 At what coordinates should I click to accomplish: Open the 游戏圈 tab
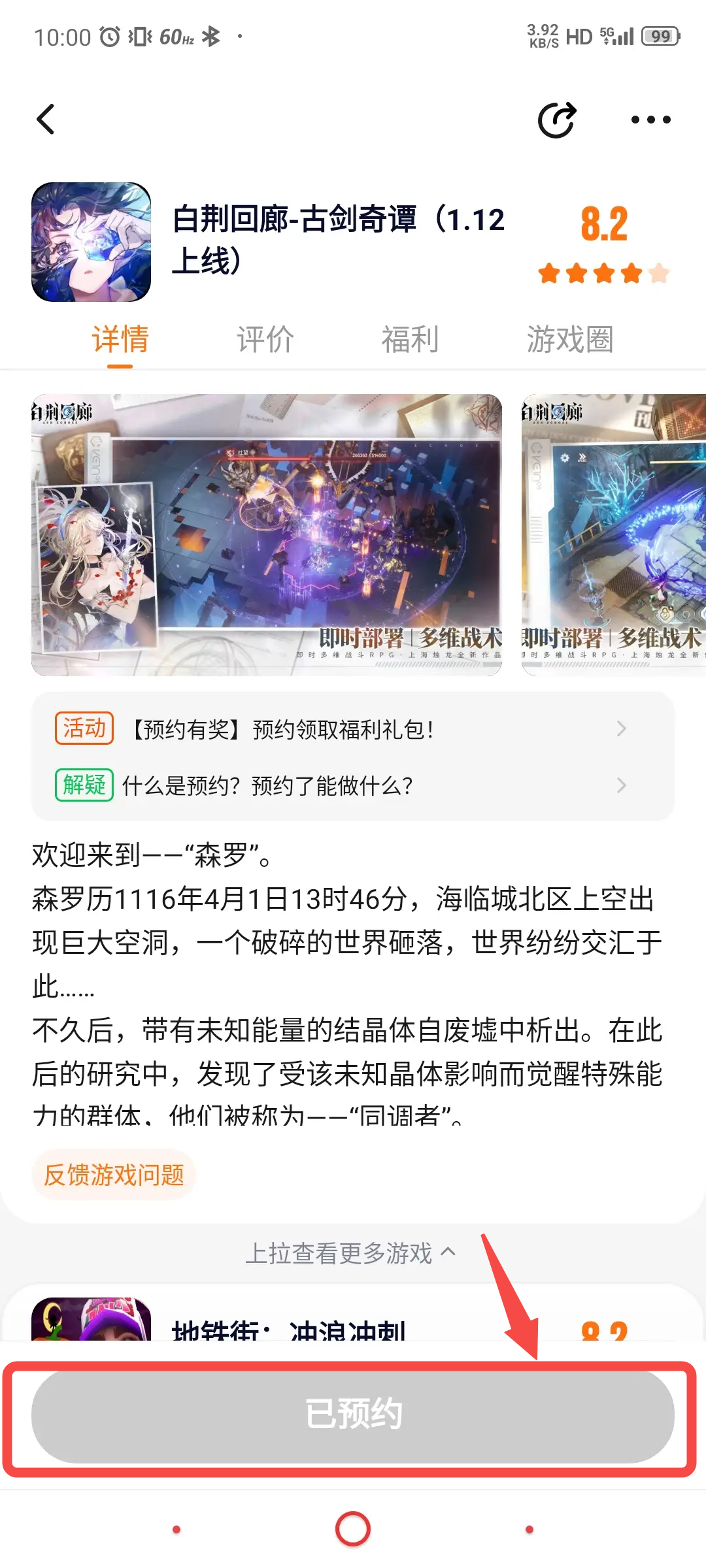click(x=570, y=340)
